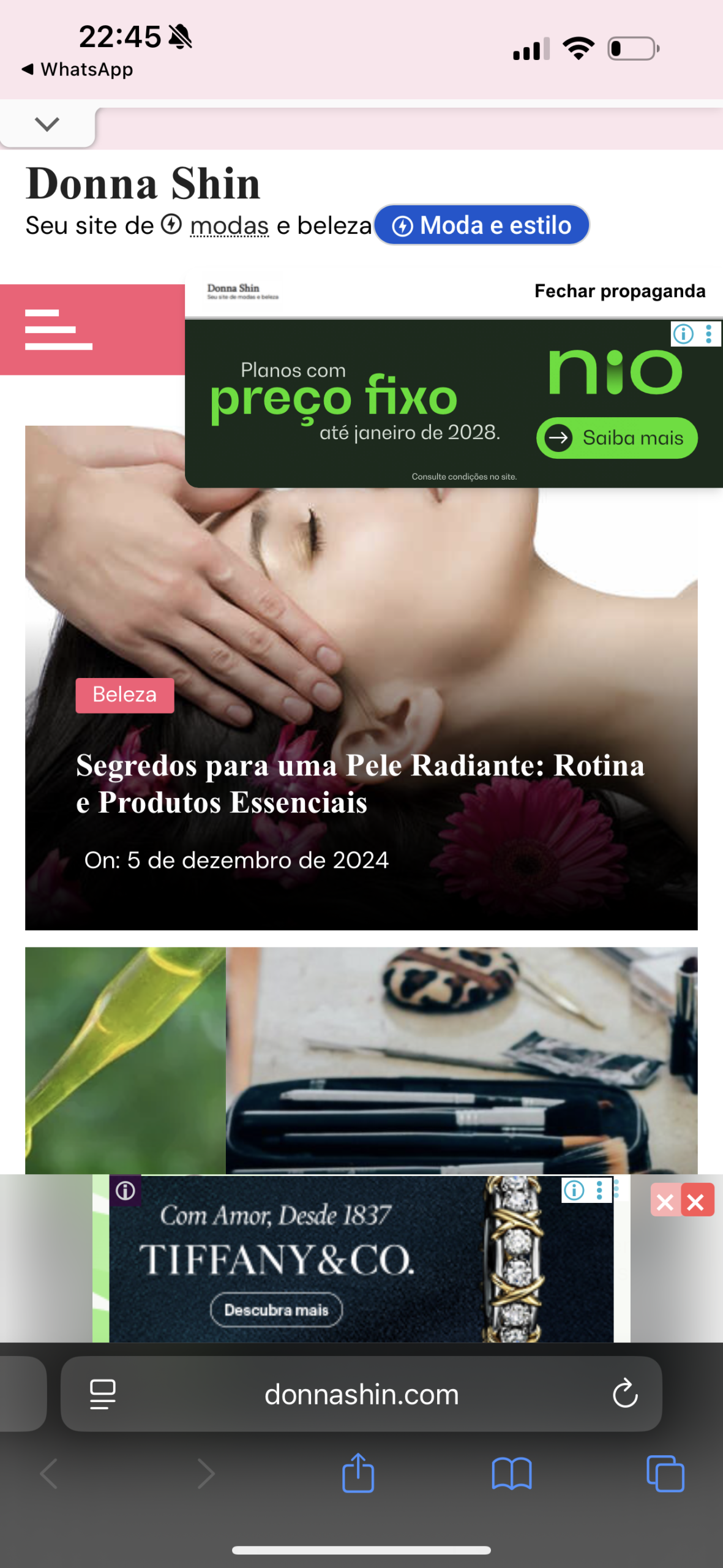Screen dimensions: 723x1568
Task: Close the bottom Tiffany banner ad
Action: 695,1202
